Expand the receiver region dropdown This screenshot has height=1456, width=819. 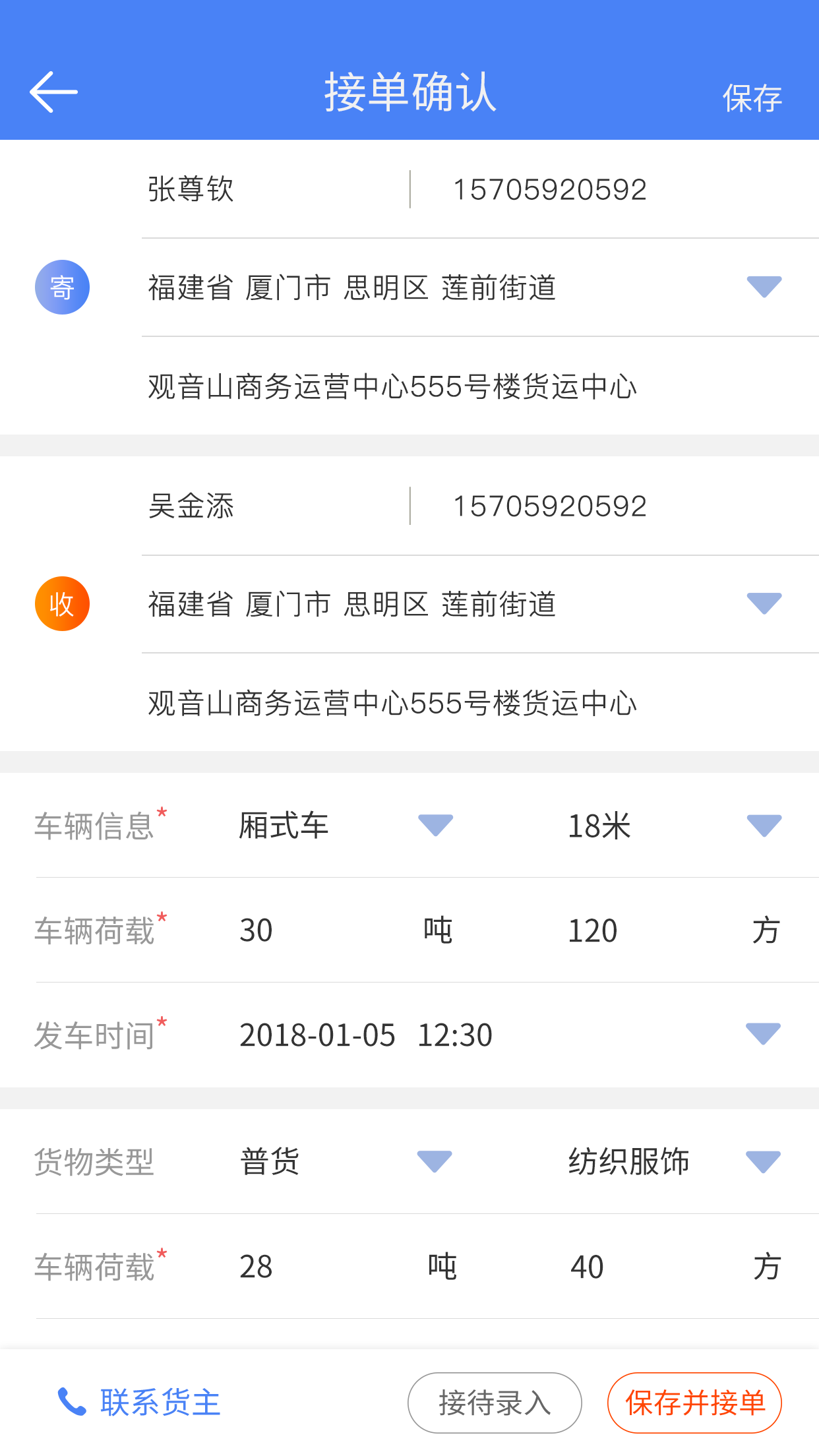tap(764, 603)
